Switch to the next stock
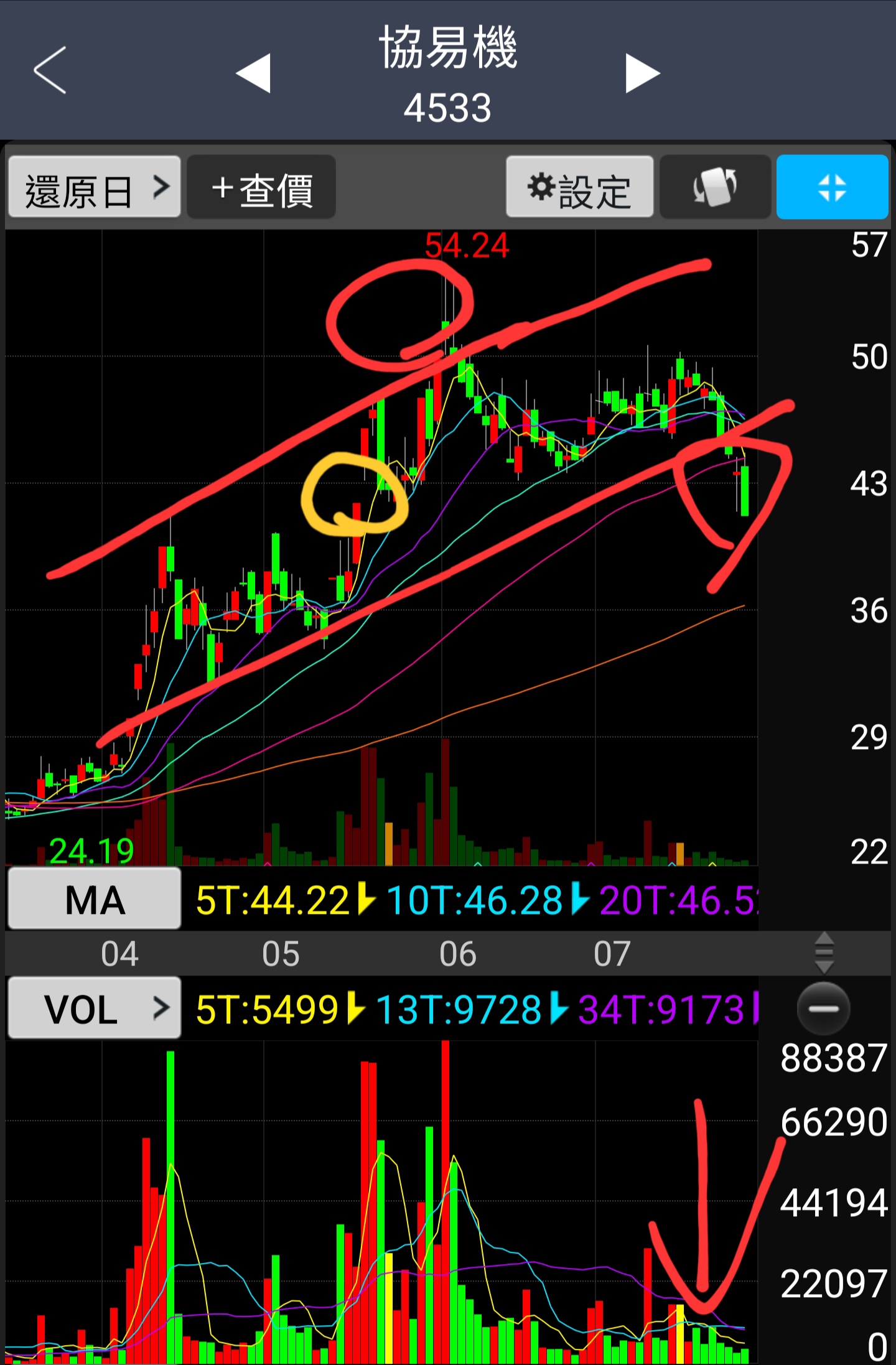 pos(642,73)
